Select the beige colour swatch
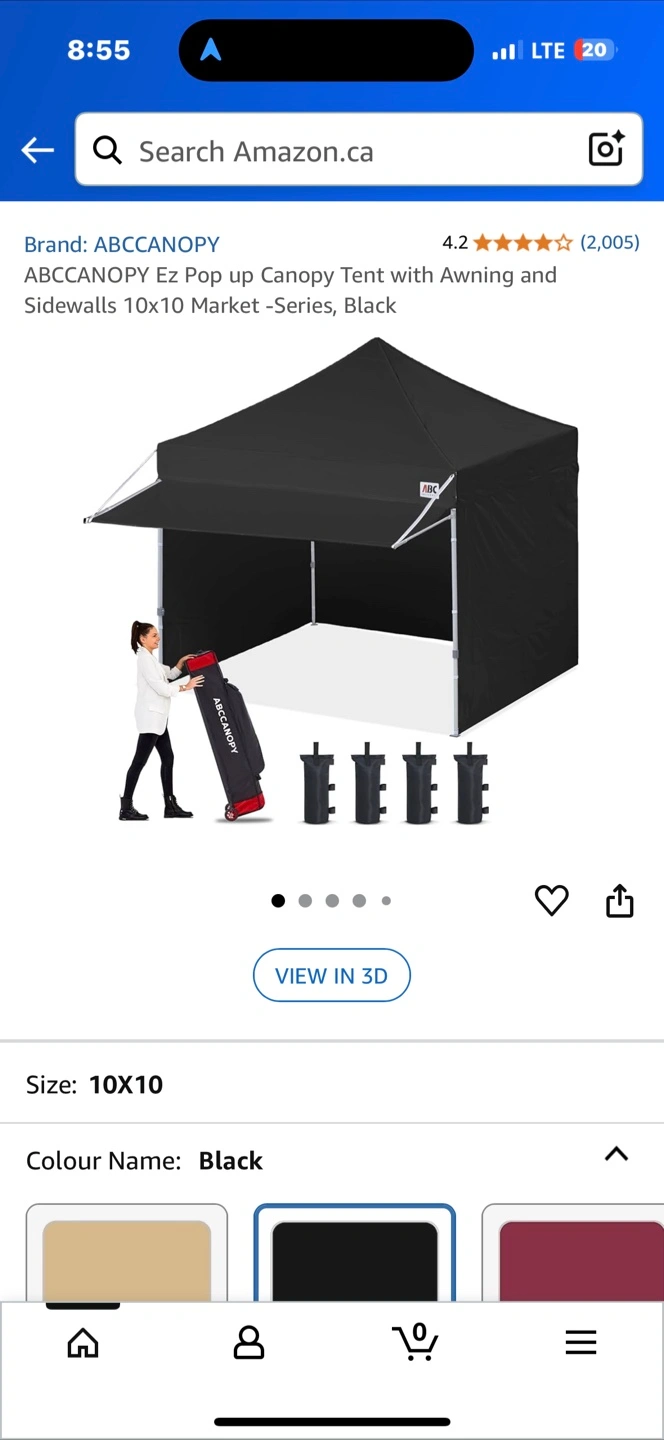 click(127, 1255)
